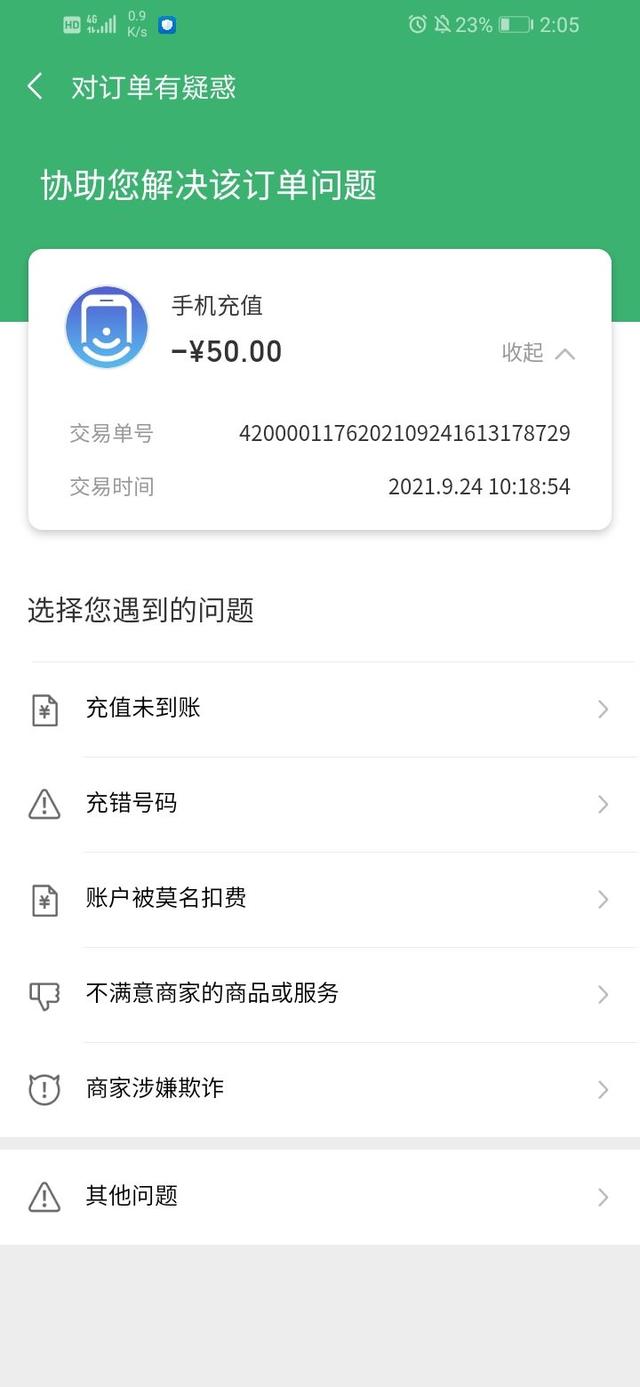Screen dimensions: 640x1387
Task: Select the 充值未到账 issue
Action: tap(320, 709)
